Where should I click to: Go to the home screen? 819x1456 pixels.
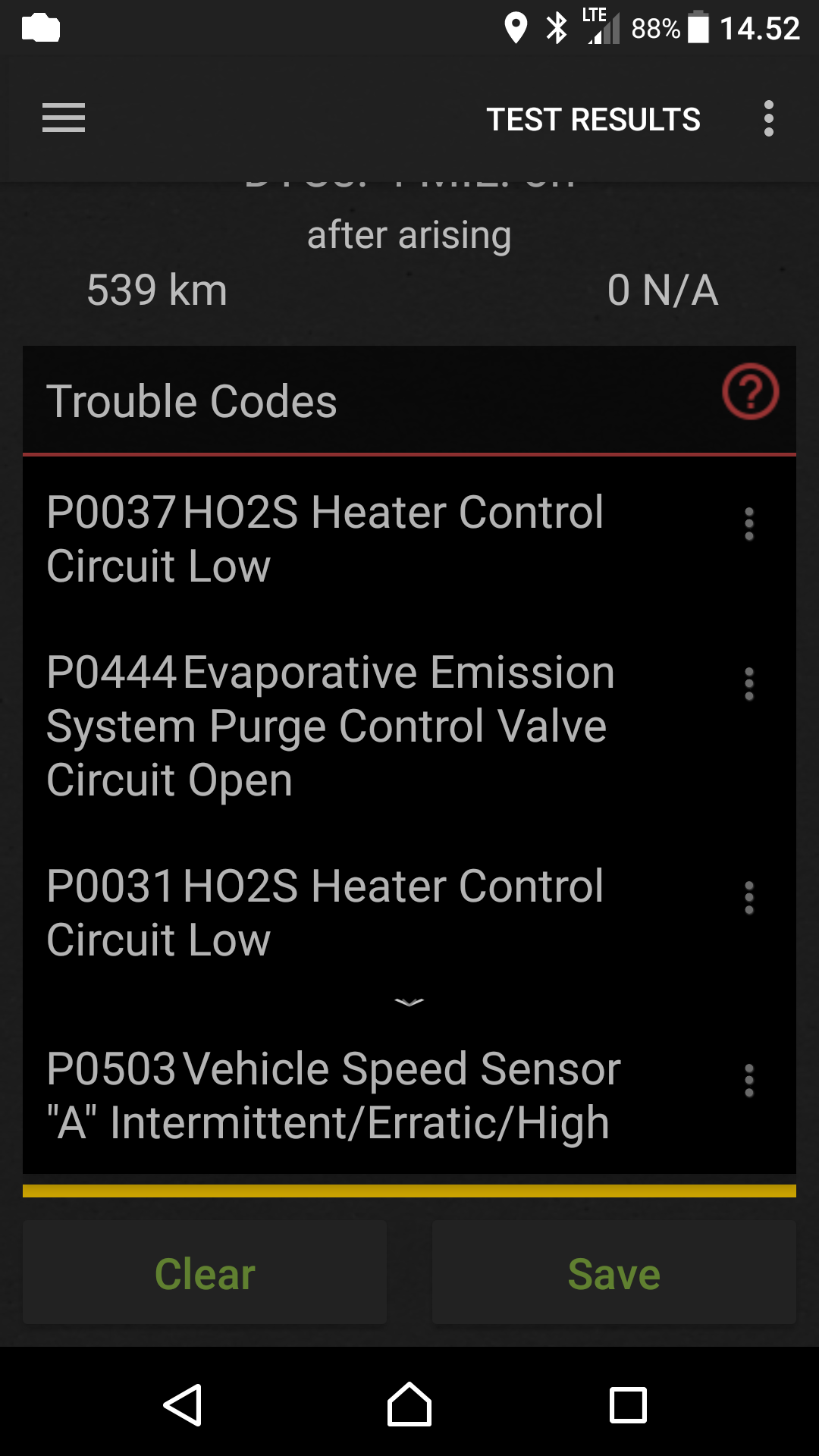coord(409,1404)
